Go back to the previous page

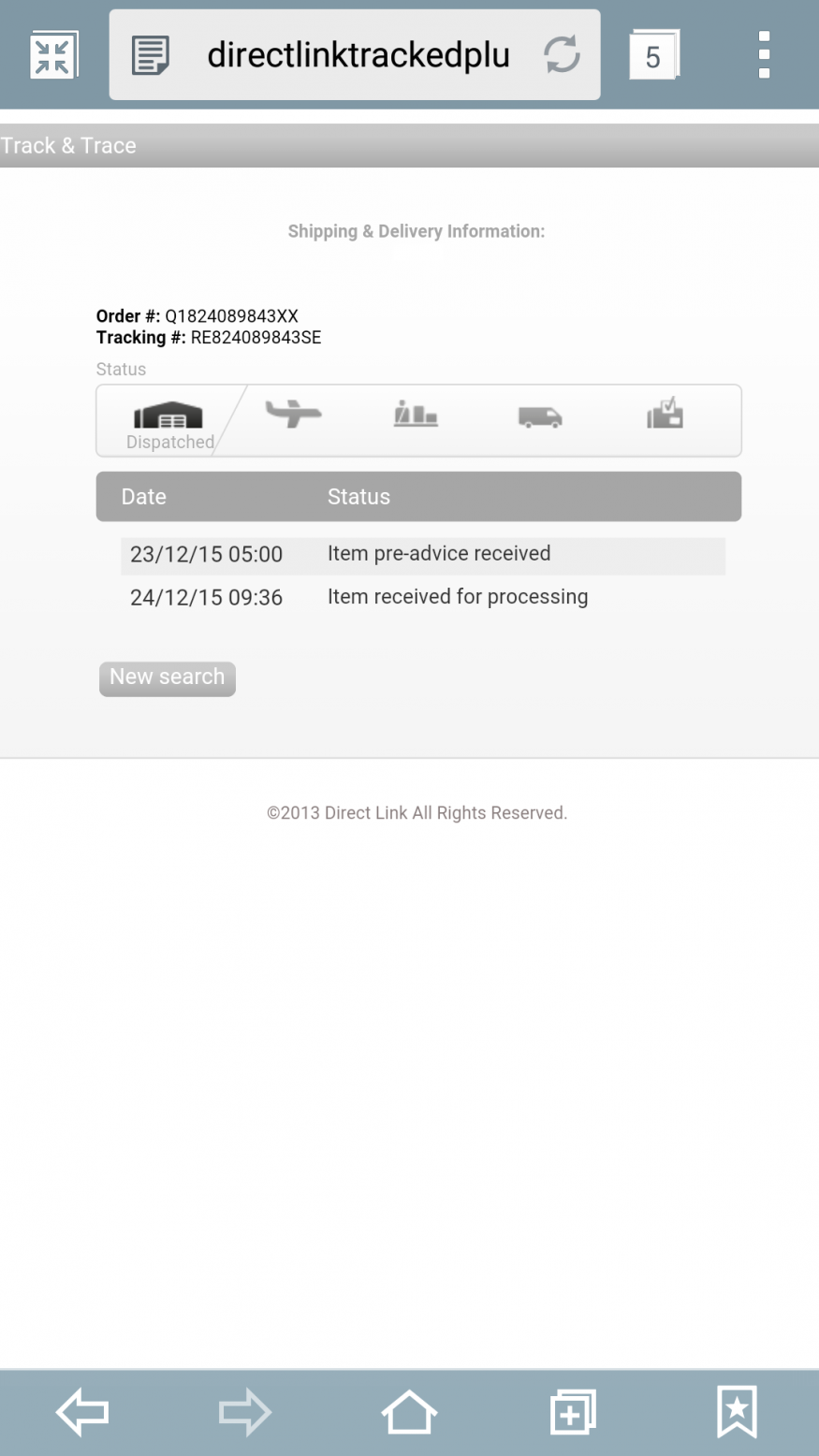[82, 1411]
